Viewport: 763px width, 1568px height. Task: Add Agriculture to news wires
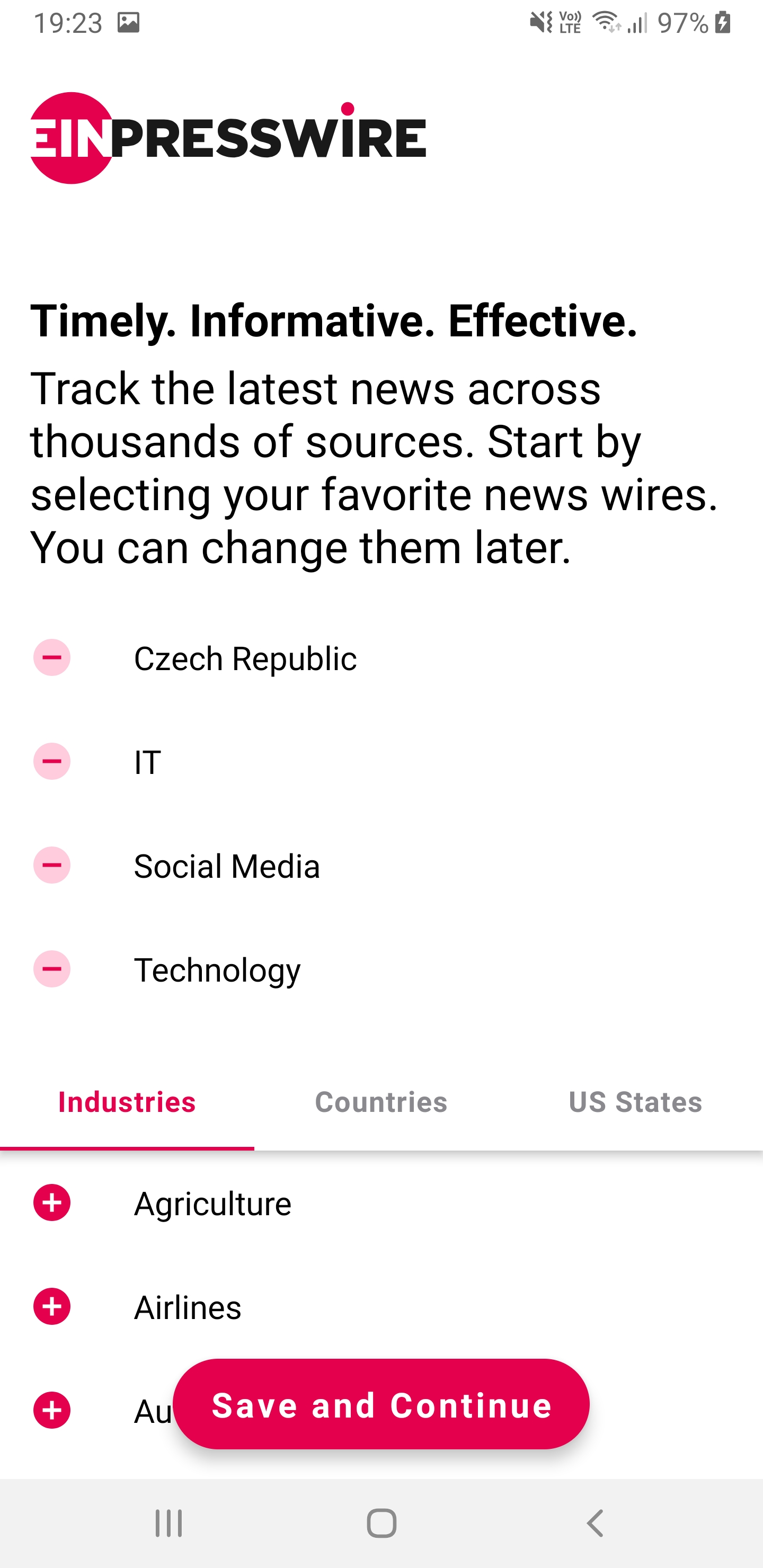(x=52, y=1203)
